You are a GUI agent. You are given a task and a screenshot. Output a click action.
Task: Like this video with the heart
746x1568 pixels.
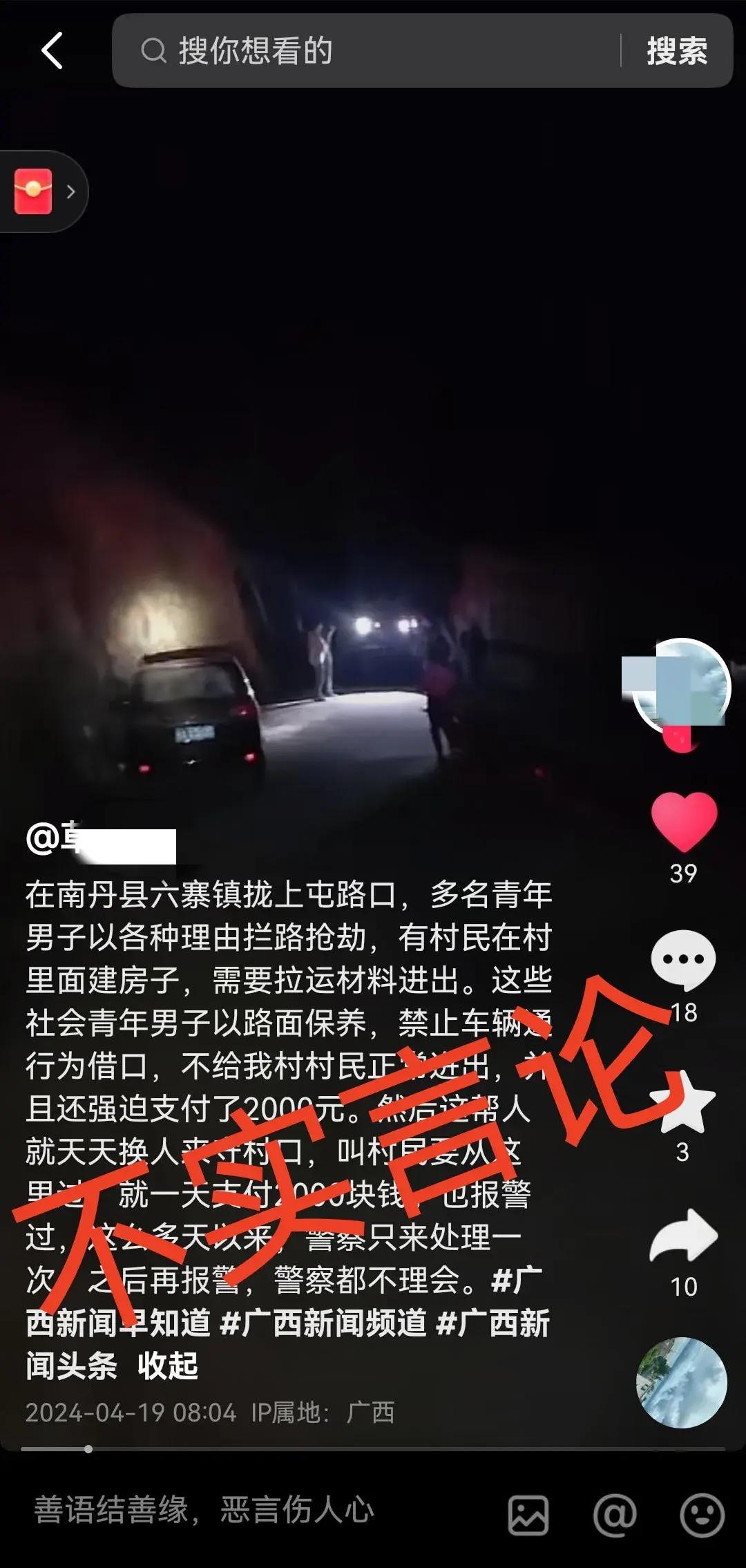click(684, 821)
